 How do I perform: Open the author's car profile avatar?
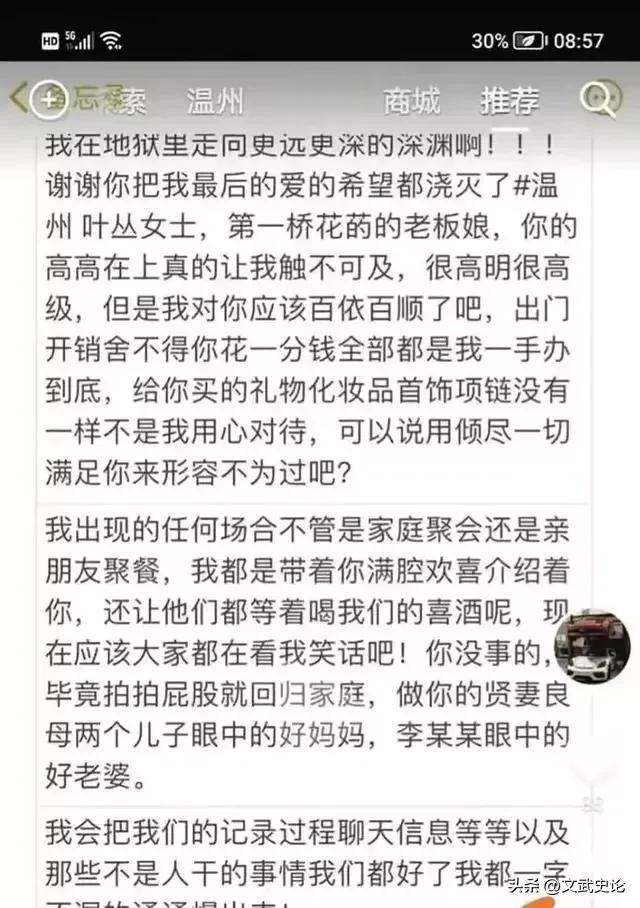[x=592, y=647]
